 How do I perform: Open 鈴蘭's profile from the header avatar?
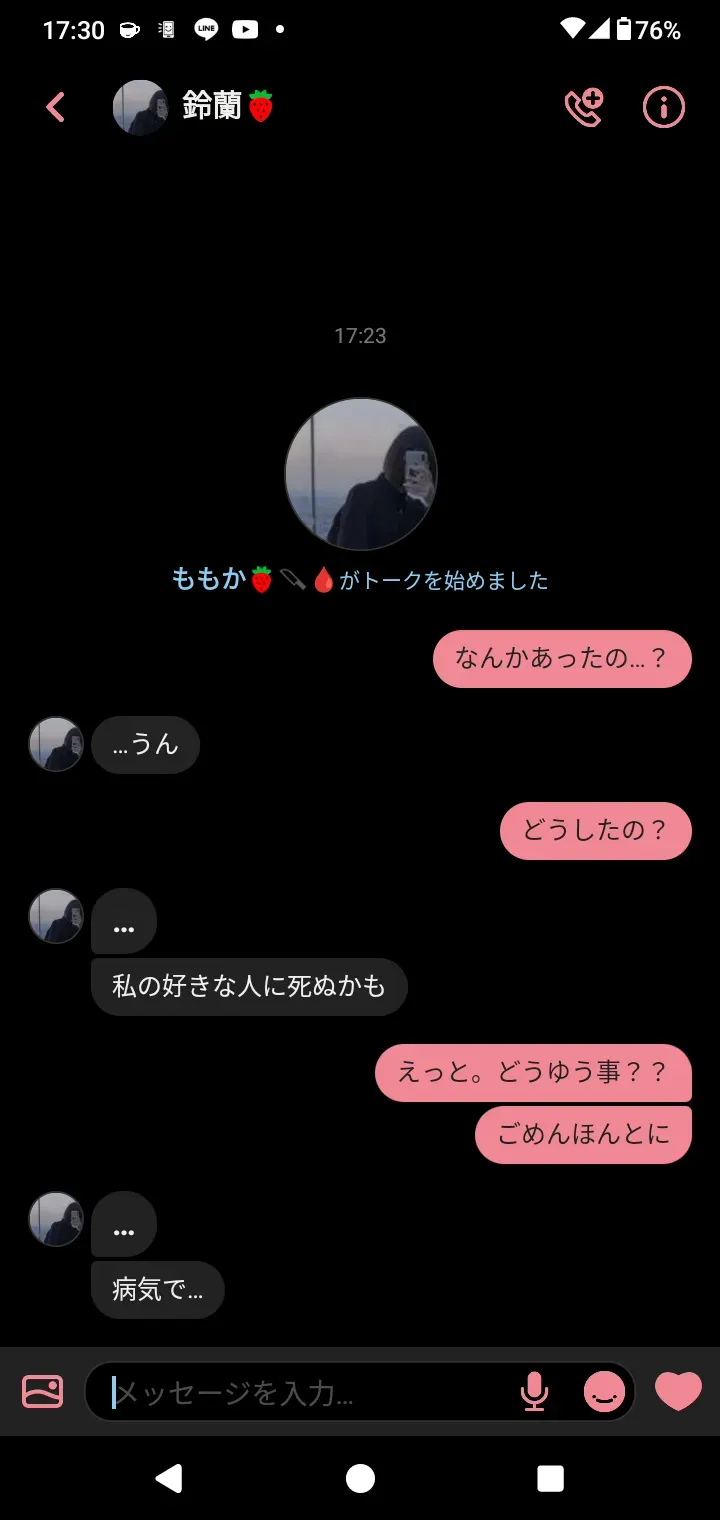coord(140,107)
